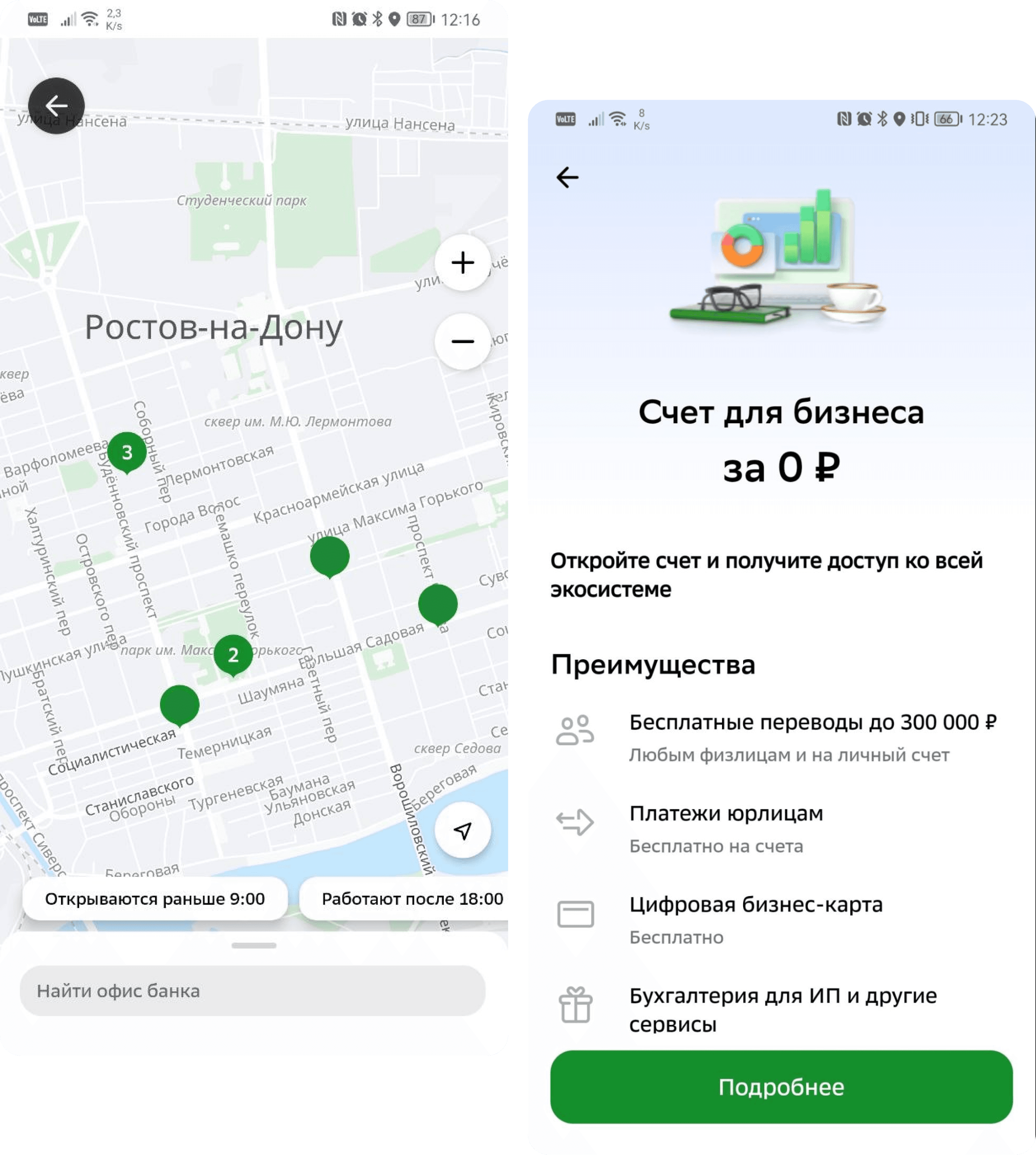Tap the dark back arrow on the map
The image size is (1036, 1155).
coord(56,105)
